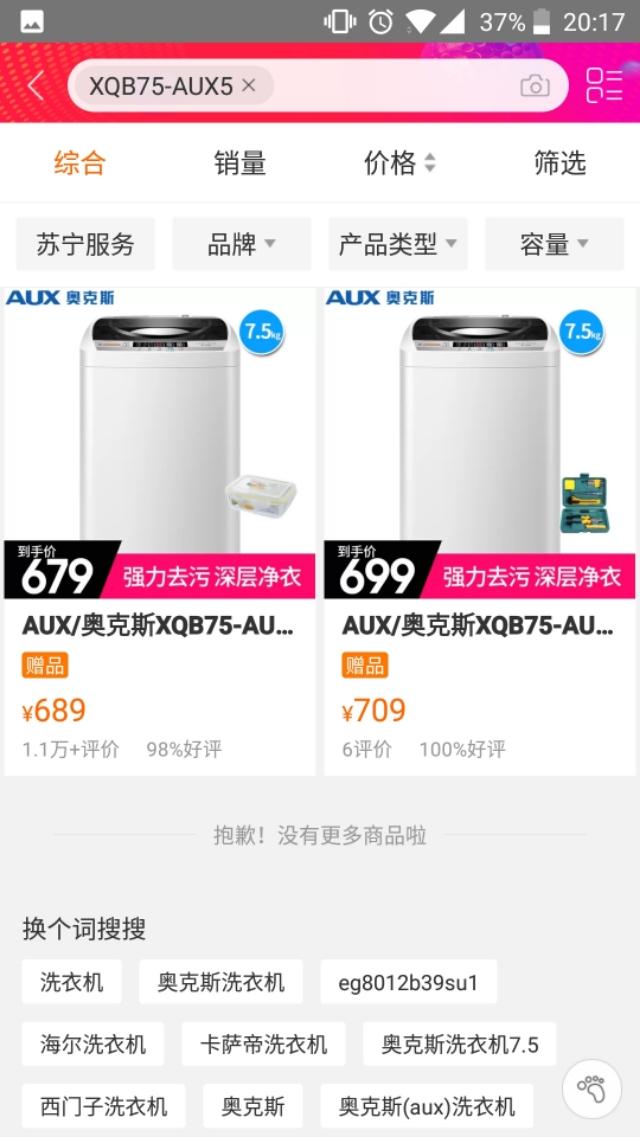Viewport: 640px width, 1137px height.
Task: Open the AUX washer priced ¥709
Action: 480,530
